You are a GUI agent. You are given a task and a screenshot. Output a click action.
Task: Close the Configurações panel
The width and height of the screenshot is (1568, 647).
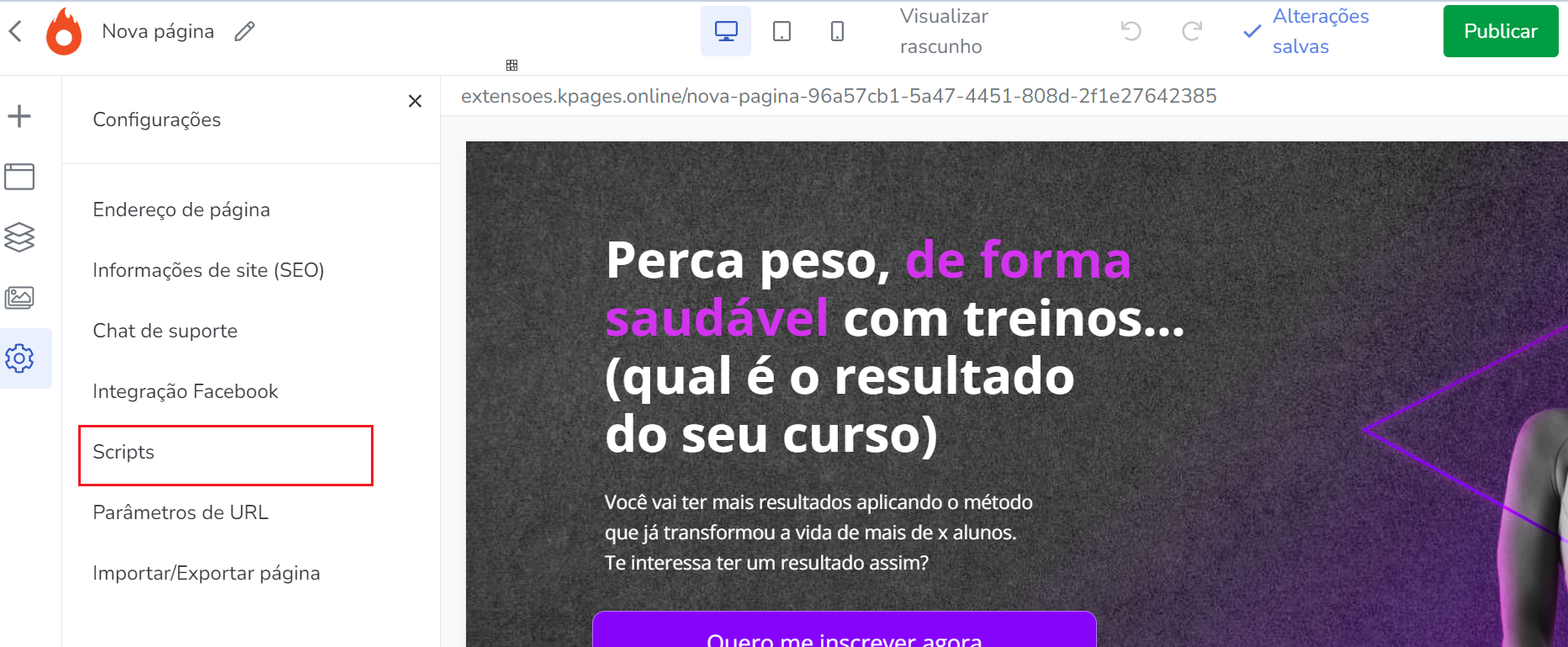[x=415, y=101]
